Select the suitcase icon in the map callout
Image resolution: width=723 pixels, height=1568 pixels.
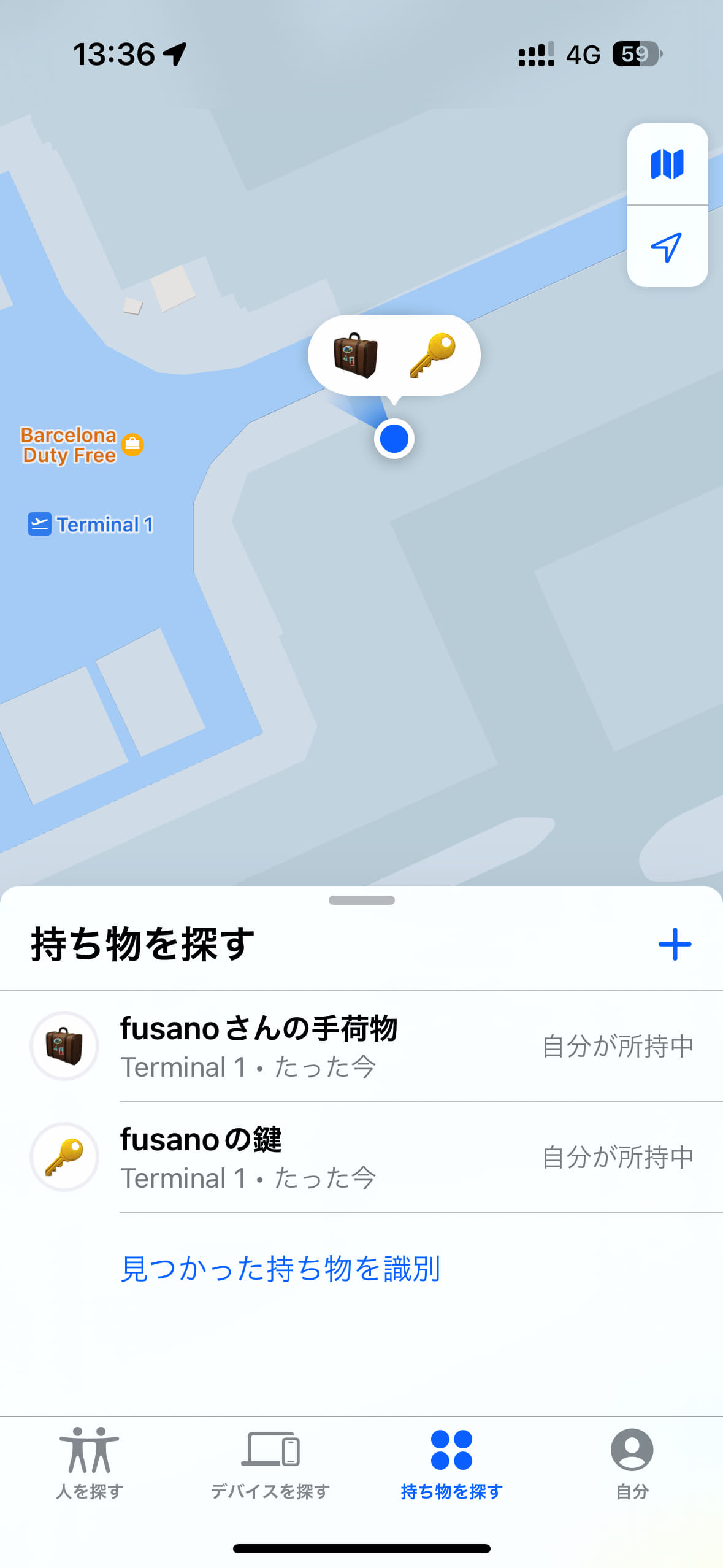pos(356,355)
